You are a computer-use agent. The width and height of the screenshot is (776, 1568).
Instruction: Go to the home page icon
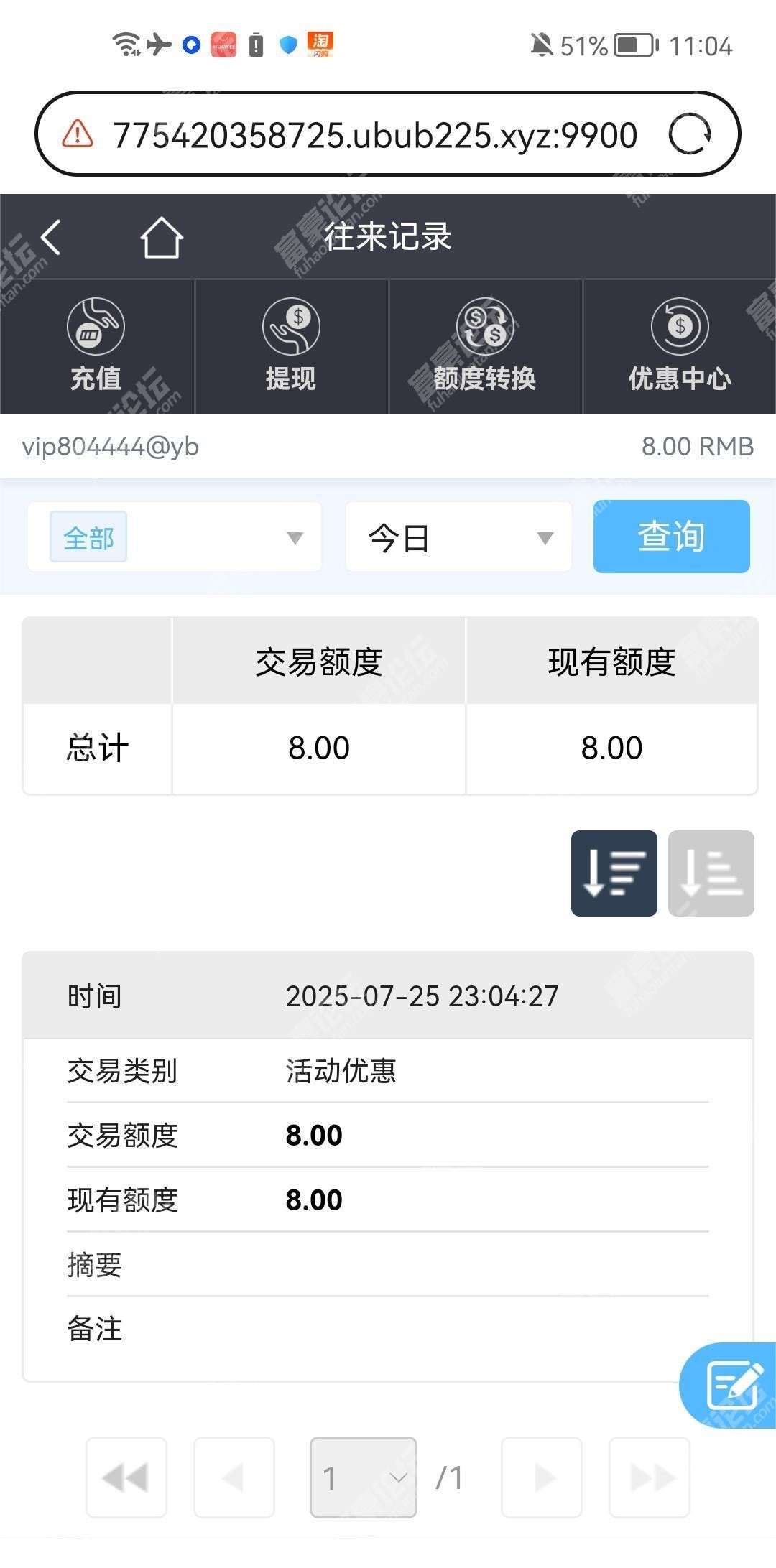pyautogui.click(x=161, y=237)
